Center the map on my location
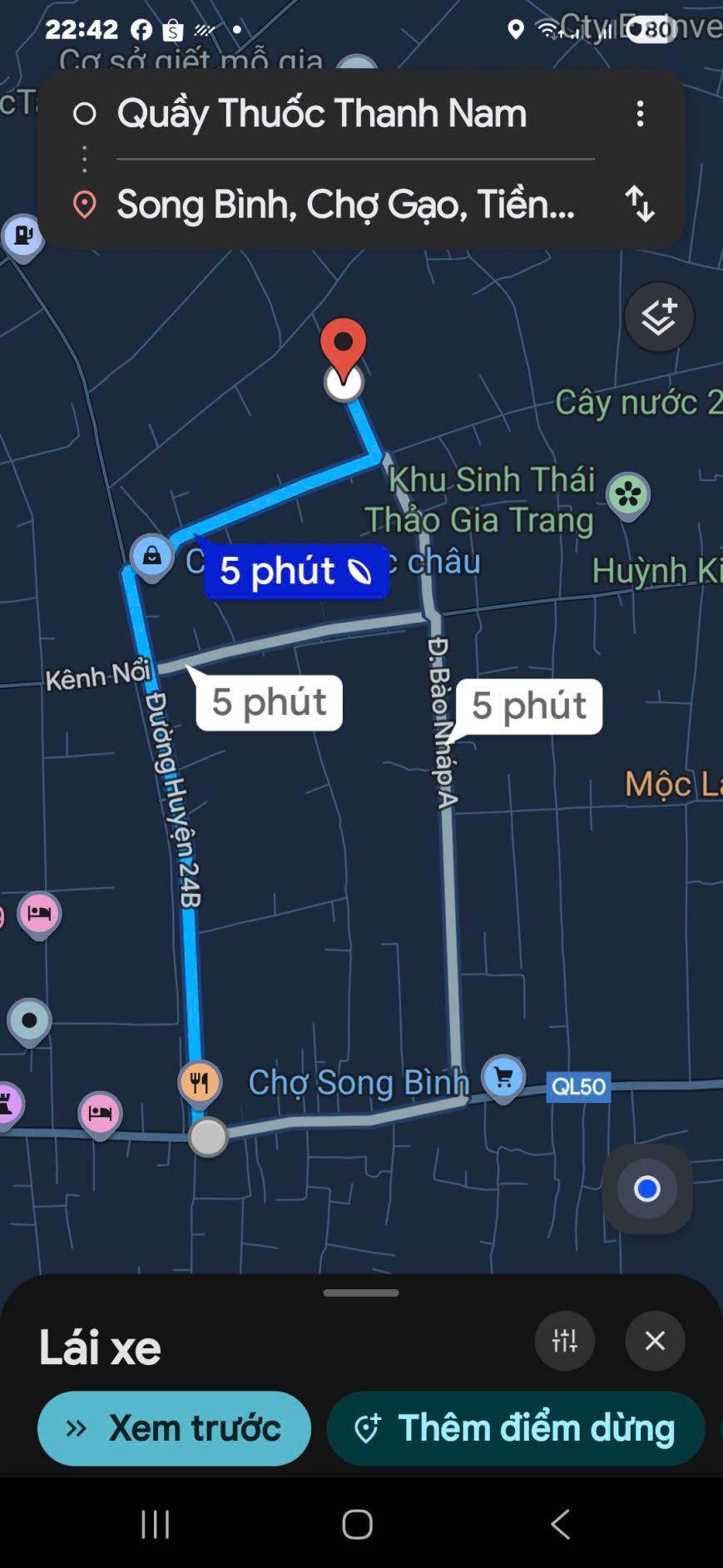The image size is (723, 1568). tap(646, 1188)
